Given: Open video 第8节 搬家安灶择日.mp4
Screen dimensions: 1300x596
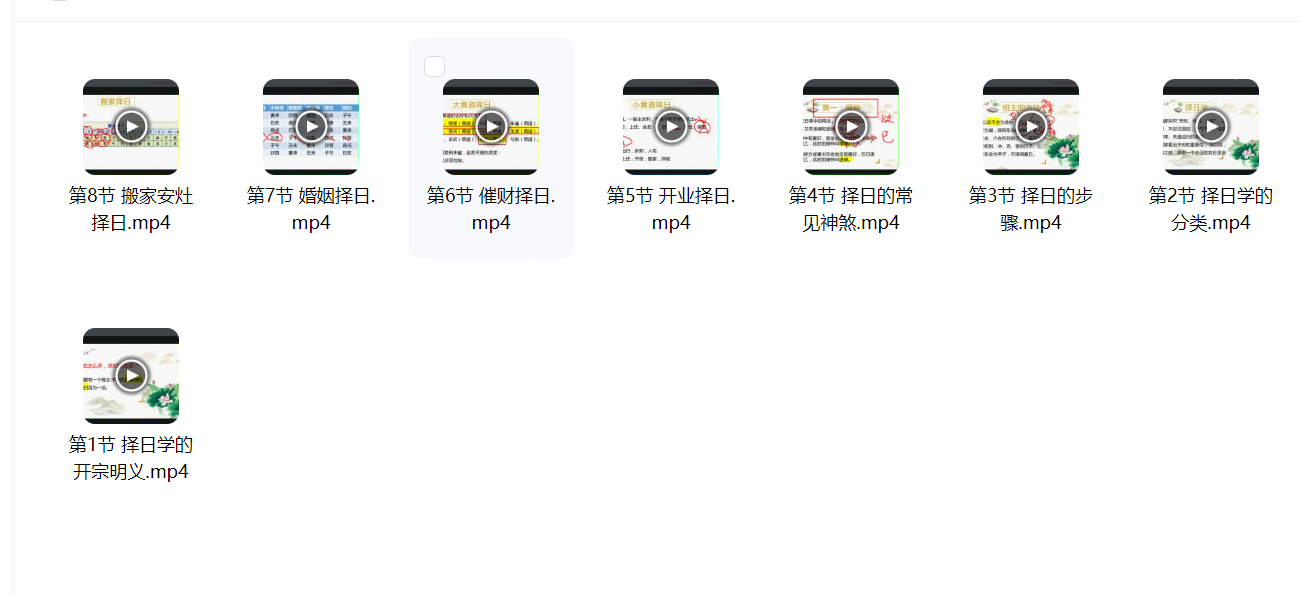Looking at the screenshot, I should [131, 127].
